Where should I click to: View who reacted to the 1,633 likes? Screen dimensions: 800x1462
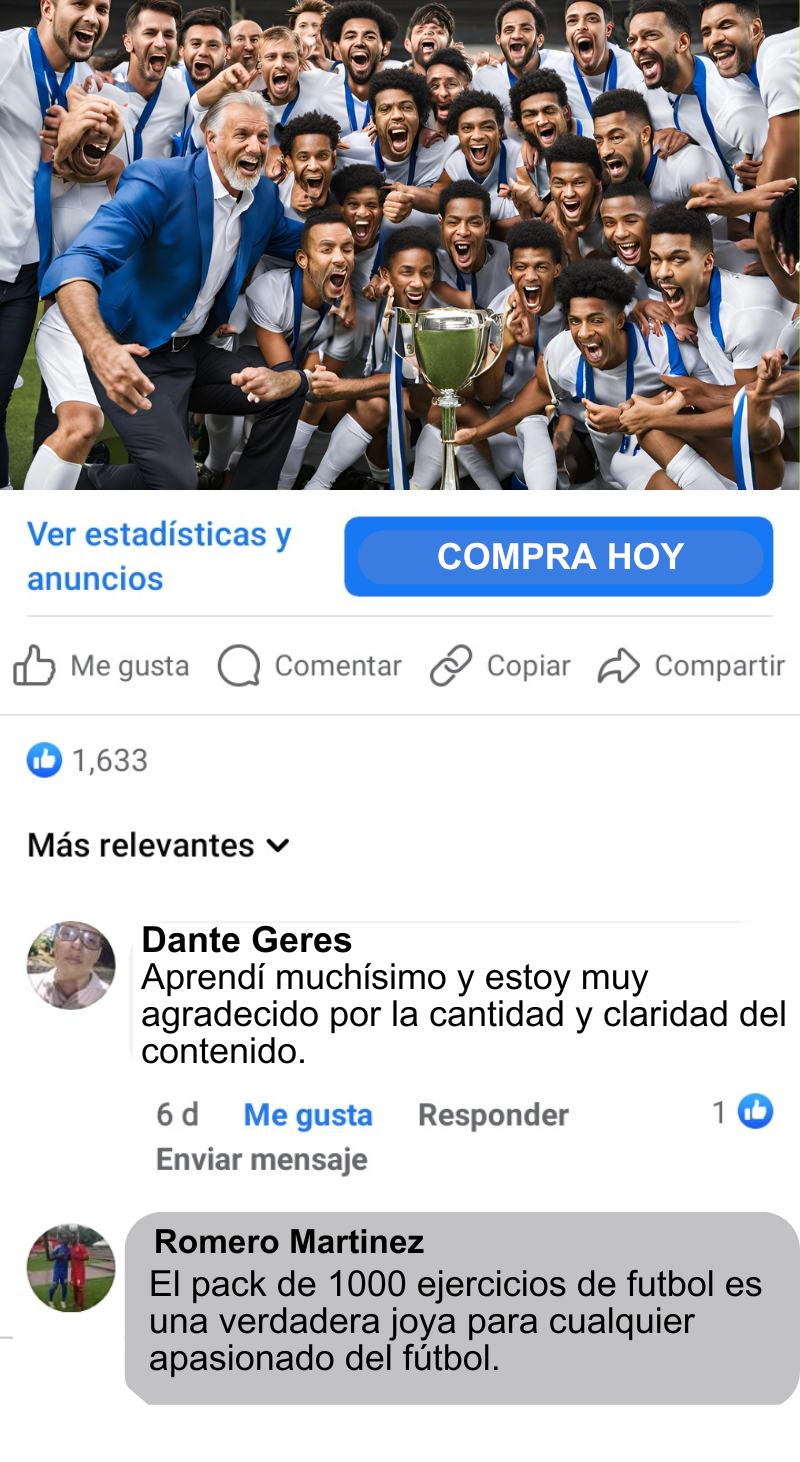[x=88, y=761]
